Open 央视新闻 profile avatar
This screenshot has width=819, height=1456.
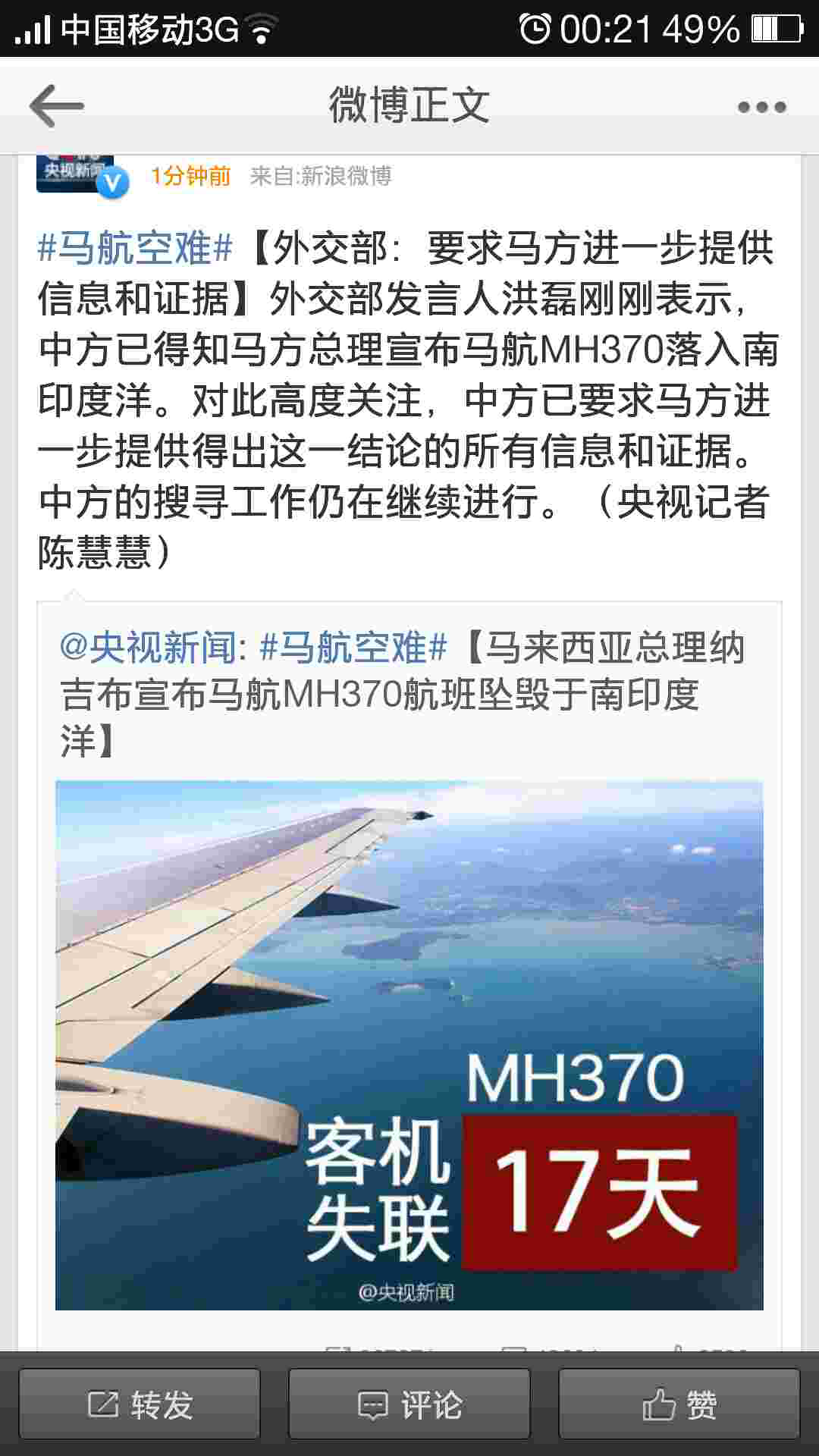(x=76, y=174)
